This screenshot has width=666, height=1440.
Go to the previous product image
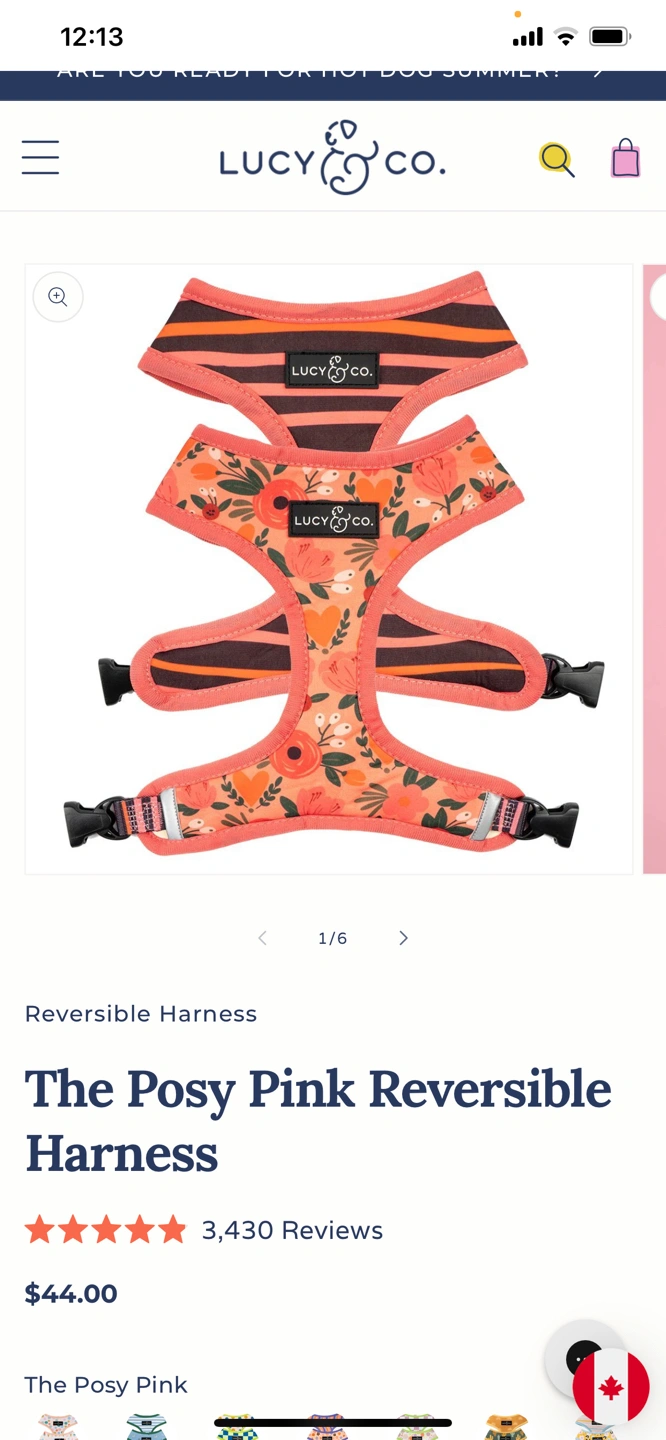(262, 938)
